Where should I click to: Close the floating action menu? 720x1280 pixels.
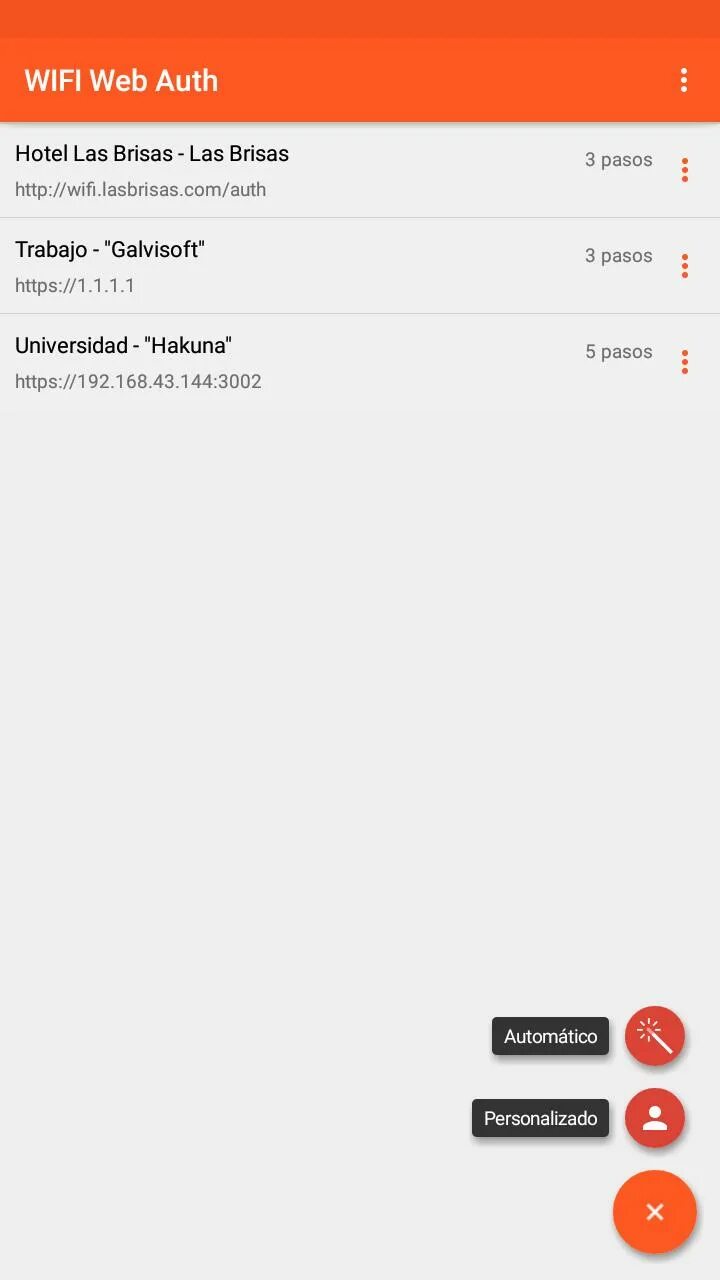coord(655,1212)
